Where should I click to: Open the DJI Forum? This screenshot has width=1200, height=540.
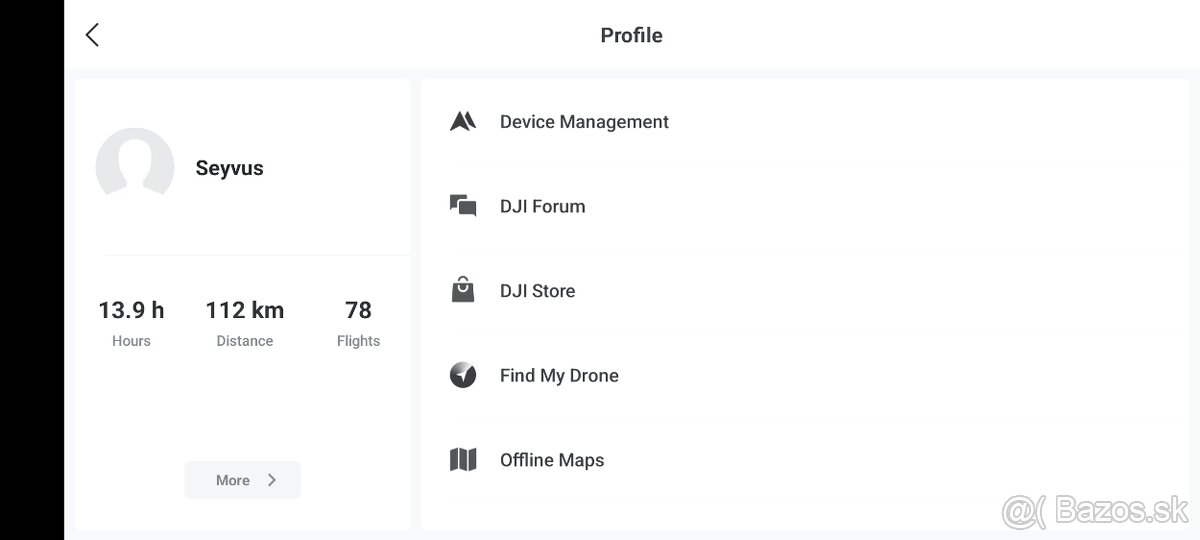coord(542,206)
